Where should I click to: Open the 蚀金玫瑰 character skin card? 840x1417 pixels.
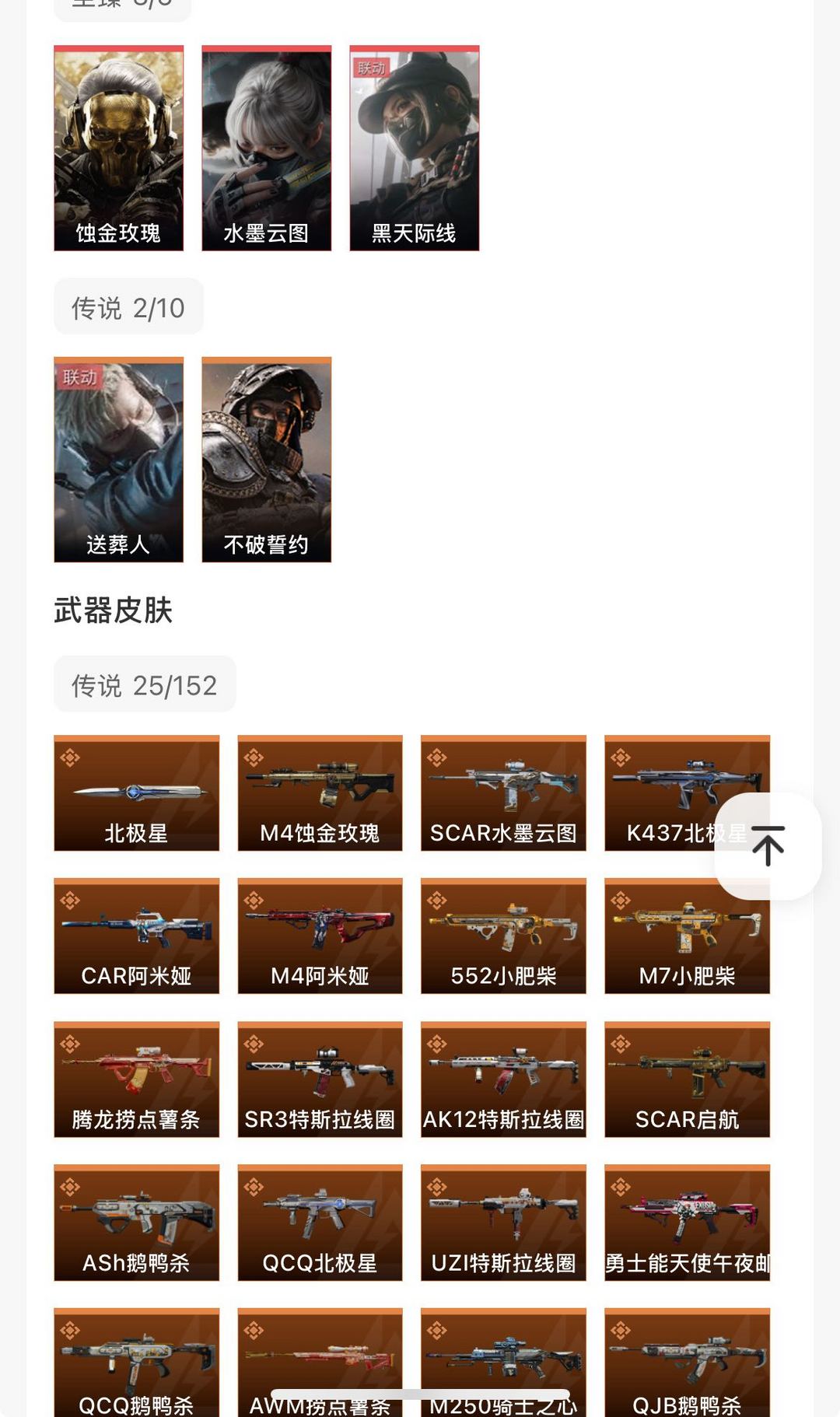118,148
